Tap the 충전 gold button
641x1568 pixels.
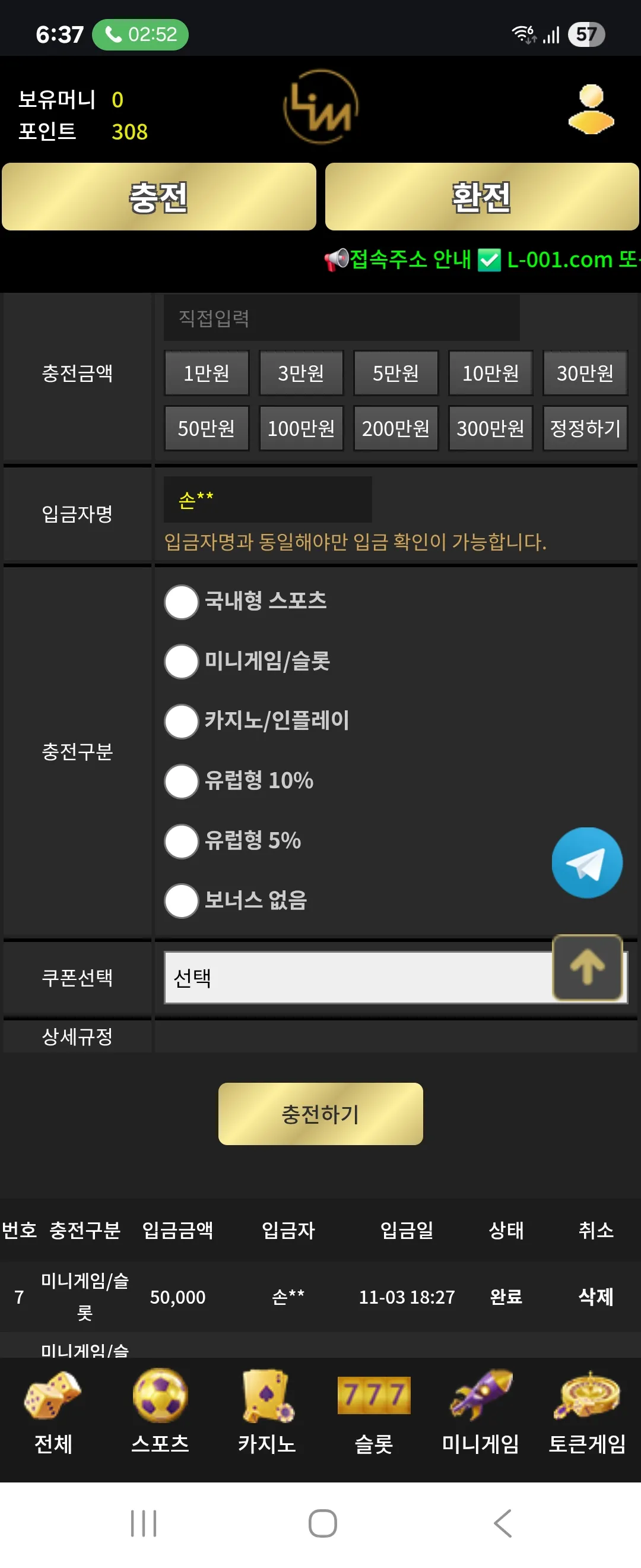158,197
